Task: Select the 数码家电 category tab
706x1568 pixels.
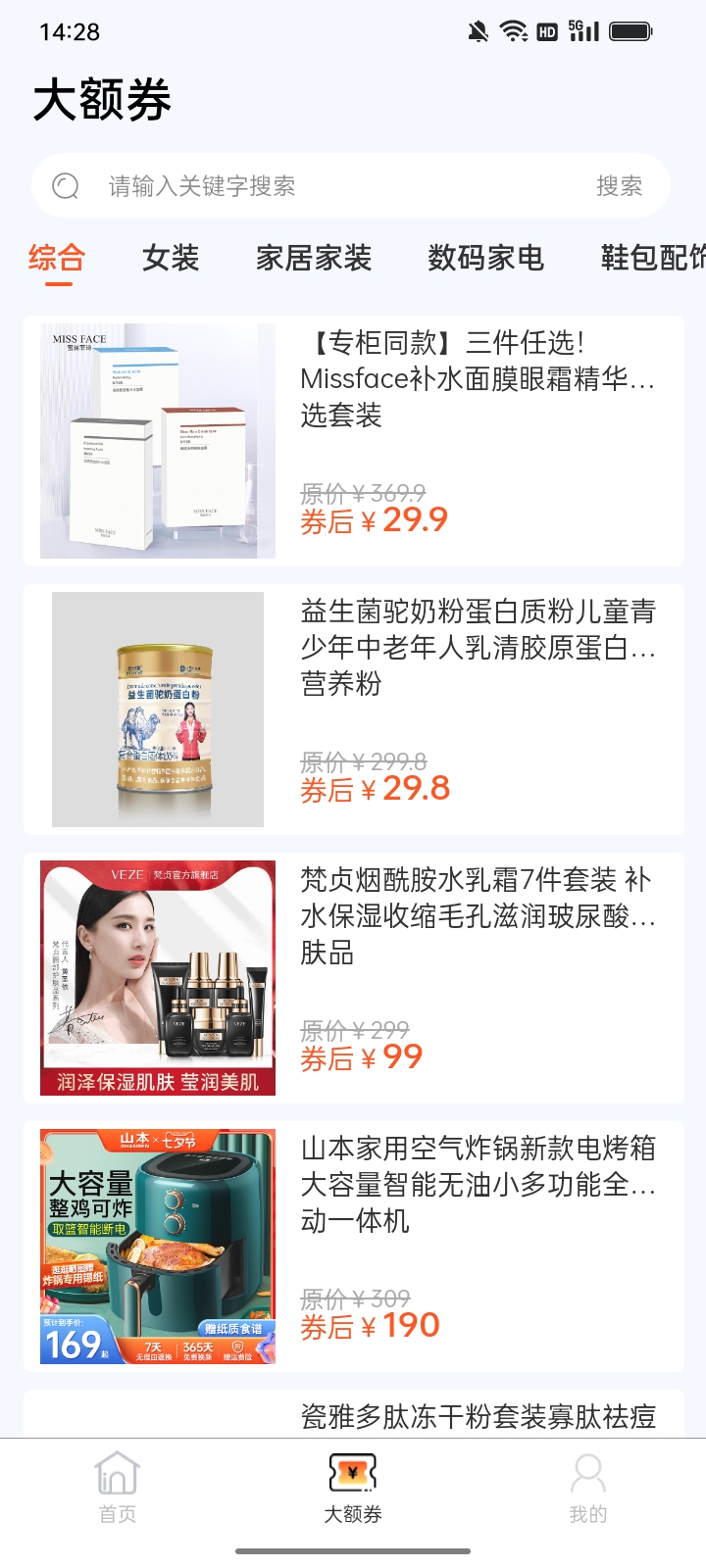Action: [484, 258]
